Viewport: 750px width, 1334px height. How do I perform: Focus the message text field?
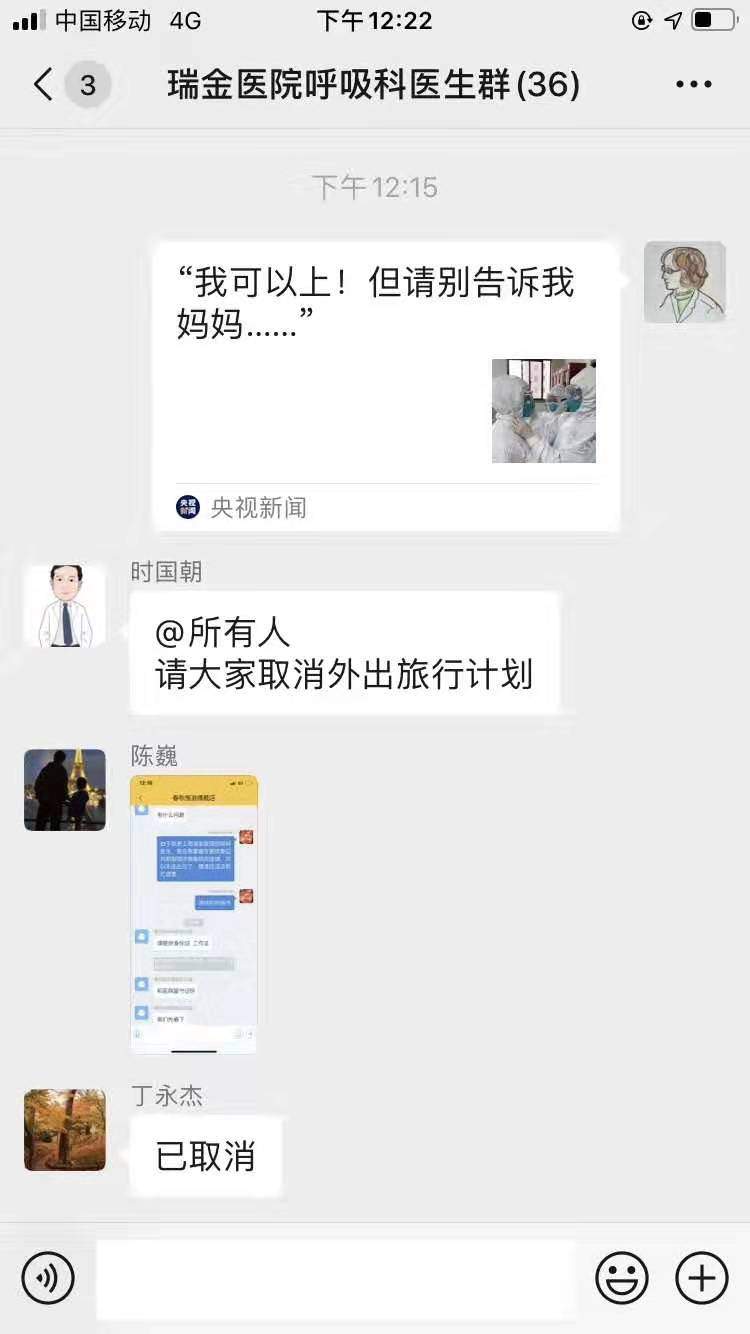tap(335, 1277)
